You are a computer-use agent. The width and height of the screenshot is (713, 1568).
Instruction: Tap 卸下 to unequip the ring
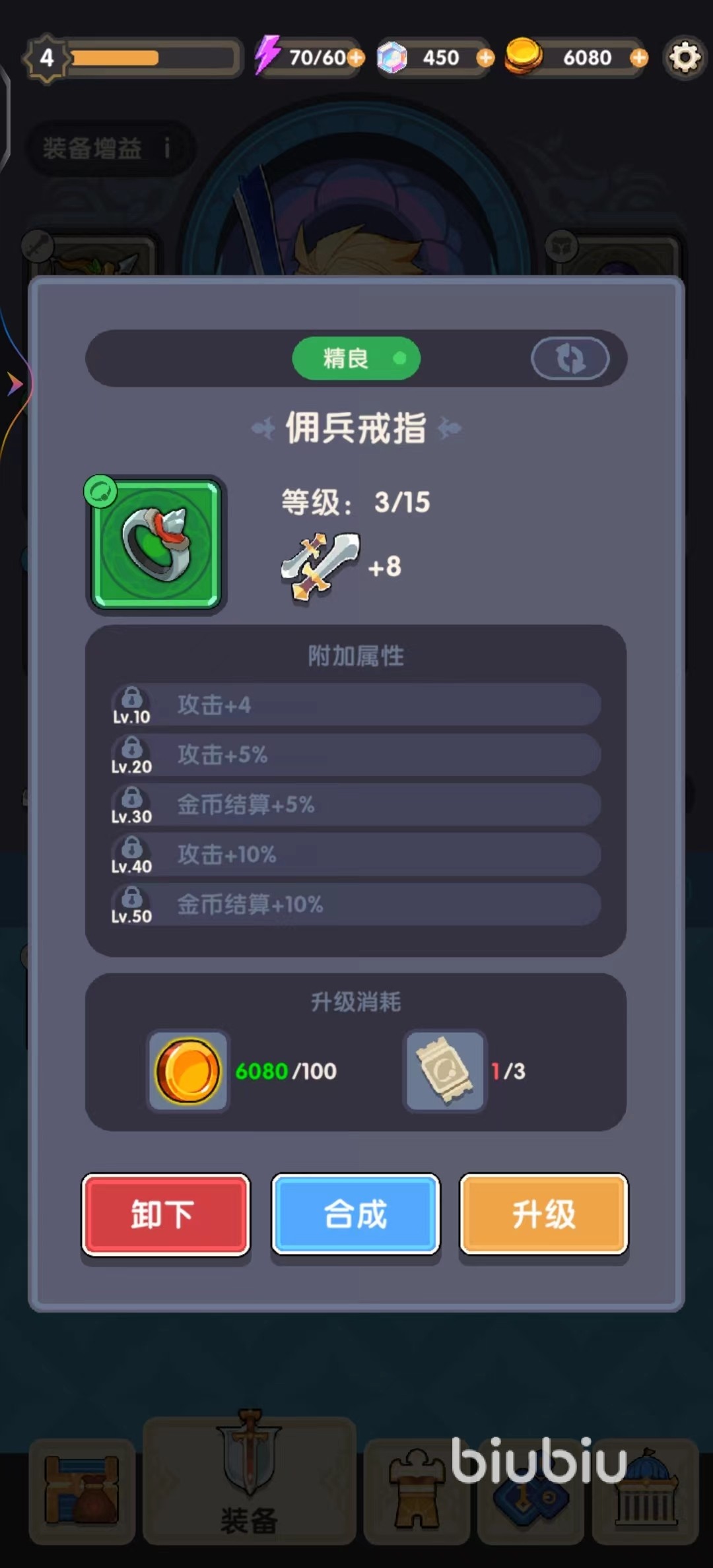pyautogui.click(x=166, y=1214)
